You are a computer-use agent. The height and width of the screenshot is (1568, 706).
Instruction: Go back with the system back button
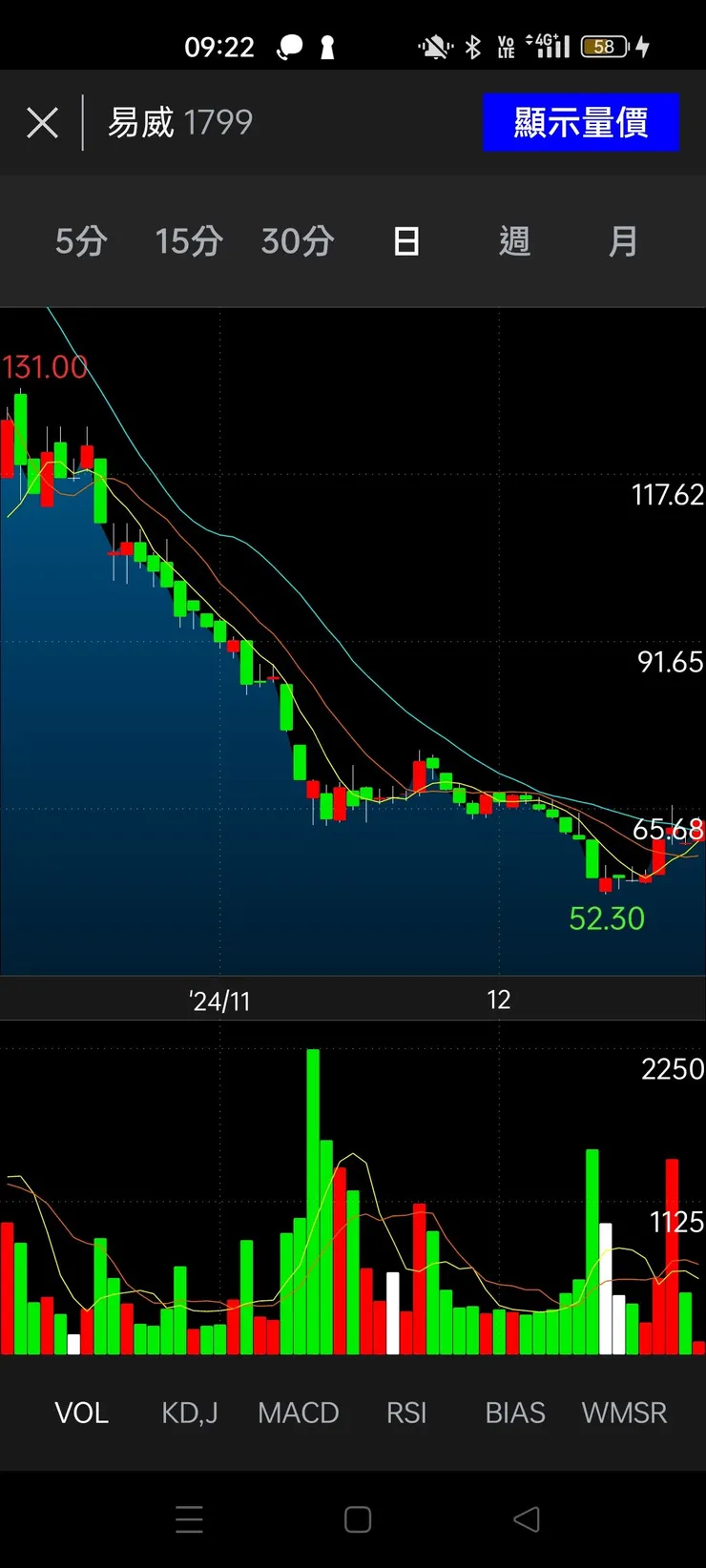527,1519
